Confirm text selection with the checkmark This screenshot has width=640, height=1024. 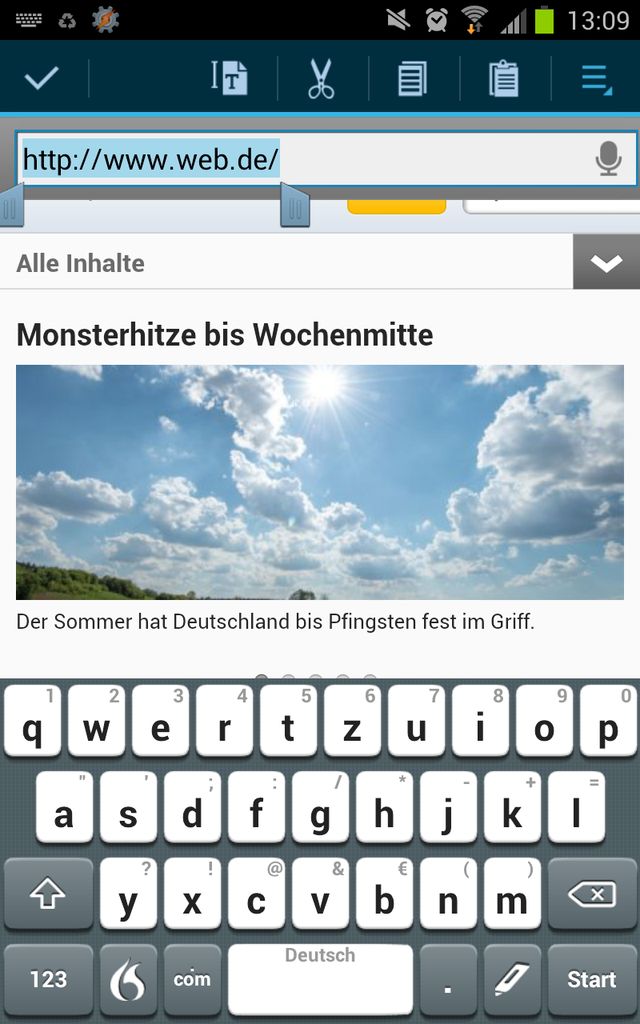(42, 78)
